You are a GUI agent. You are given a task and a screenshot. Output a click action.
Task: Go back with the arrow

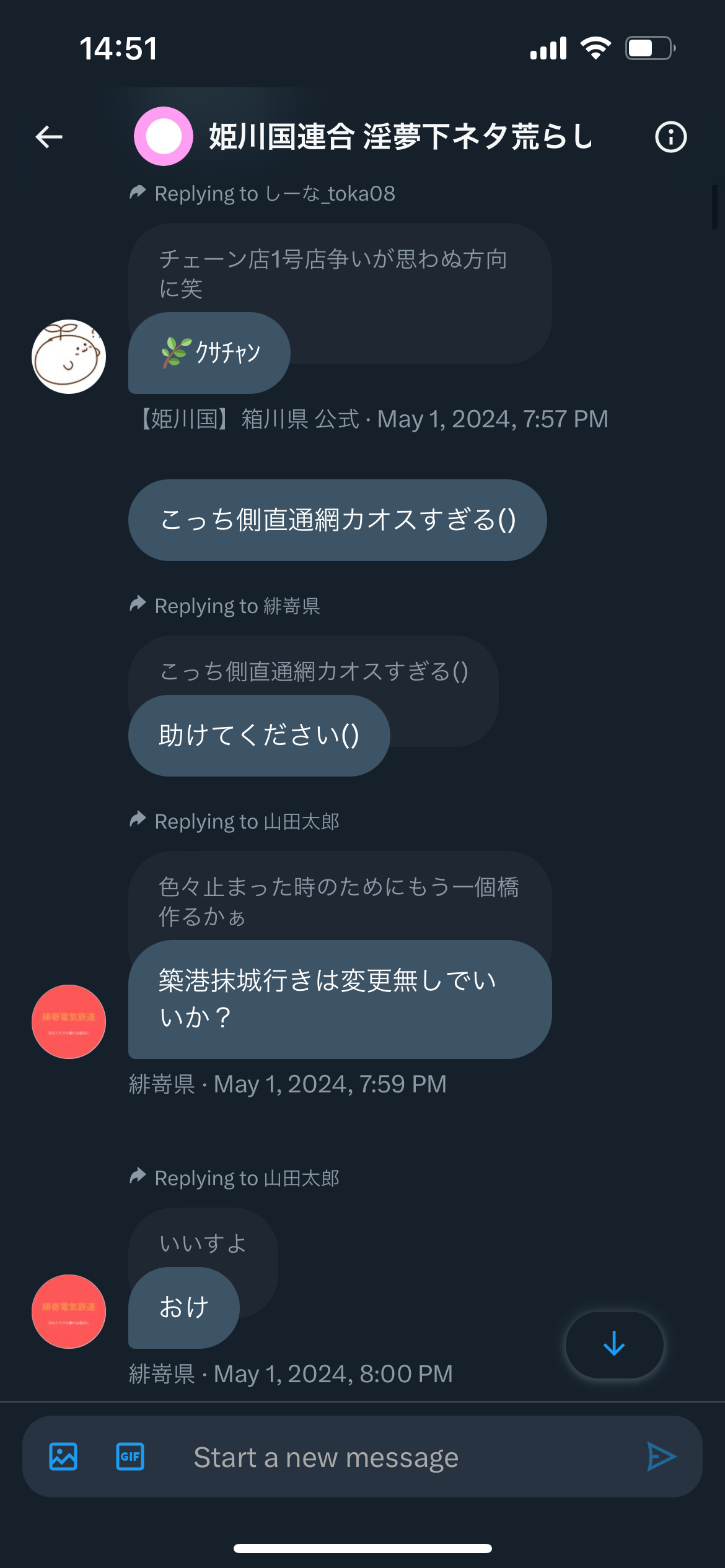49,137
